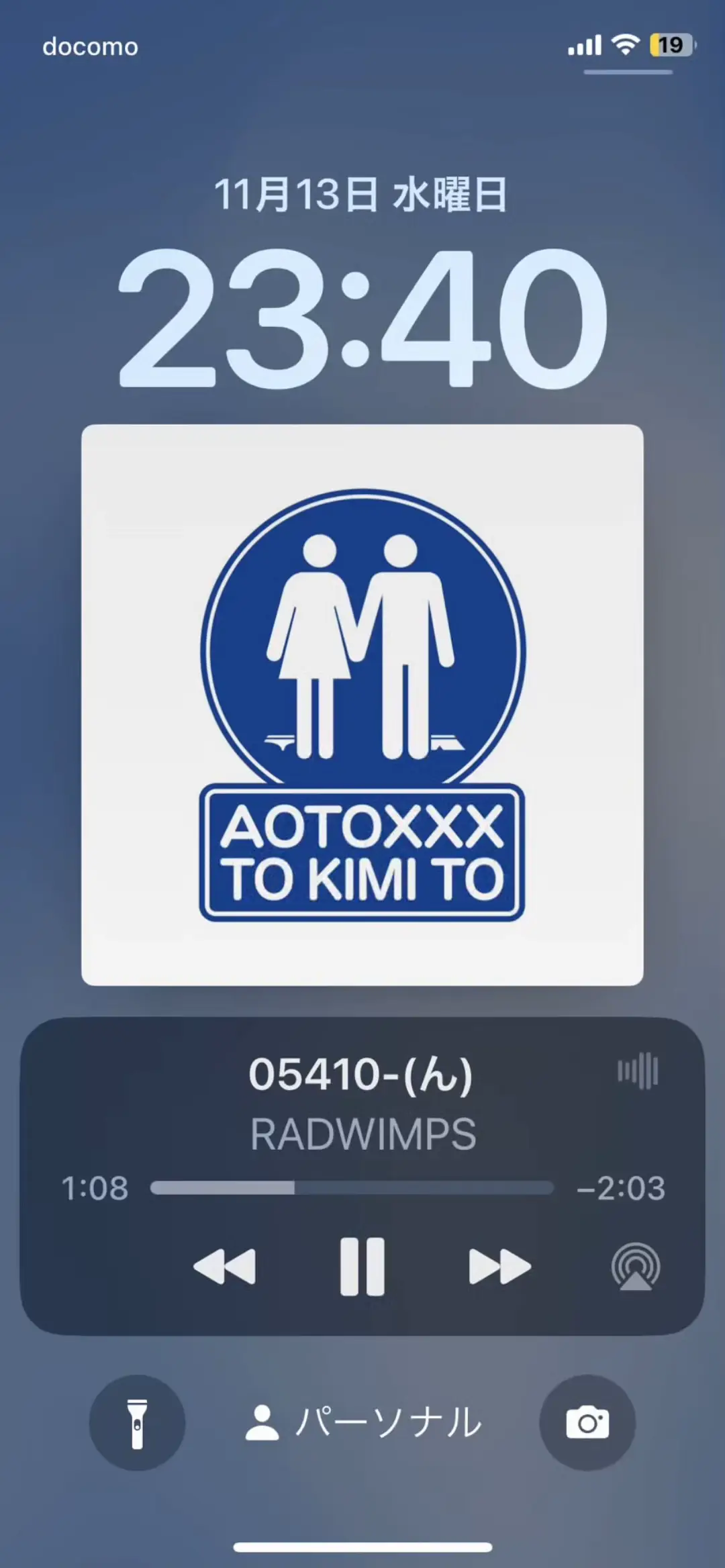The width and height of the screenshot is (725, 1568).
Task: Skip to the next track
Action: [499, 1267]
